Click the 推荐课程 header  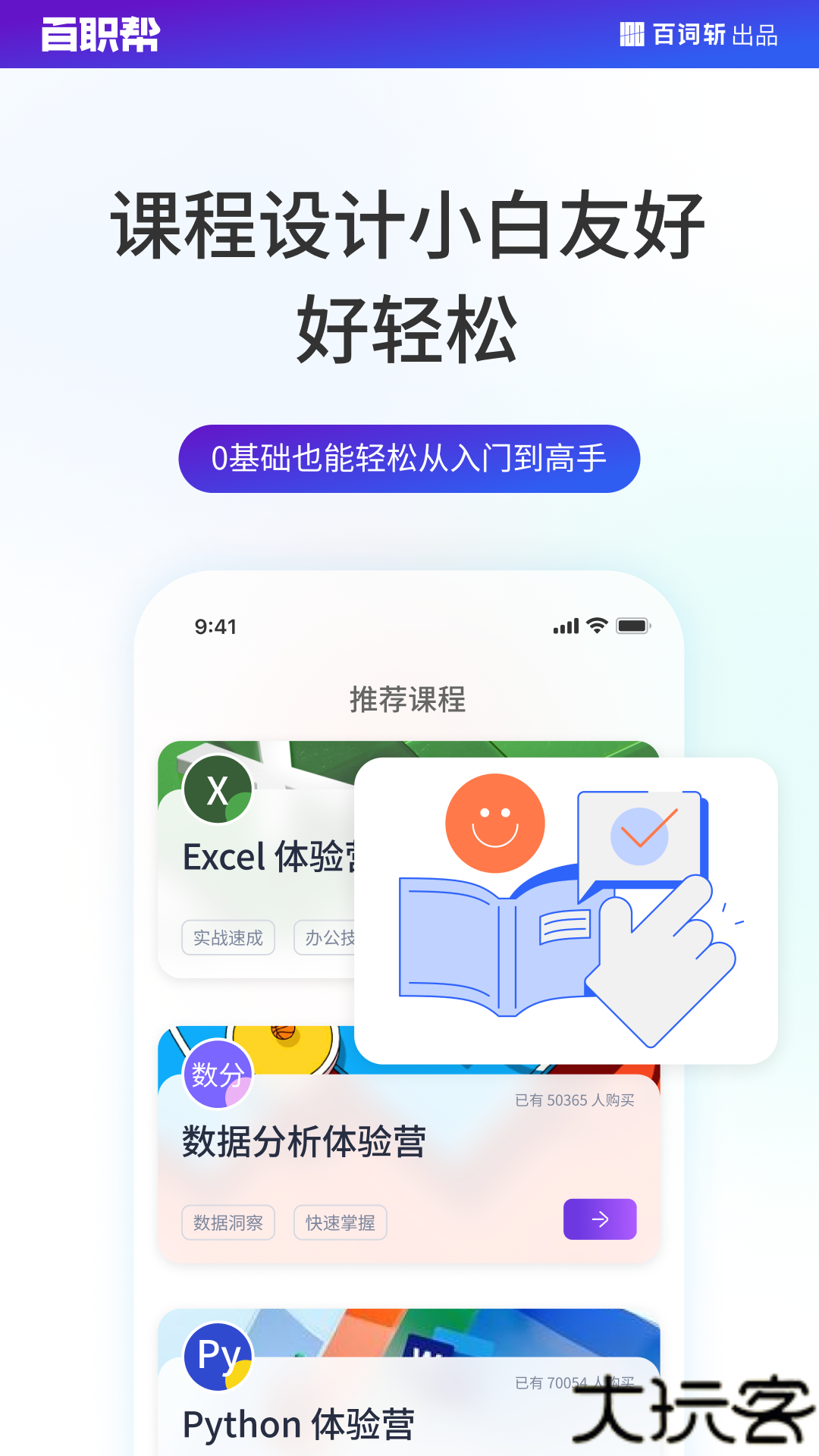(409, 700)
